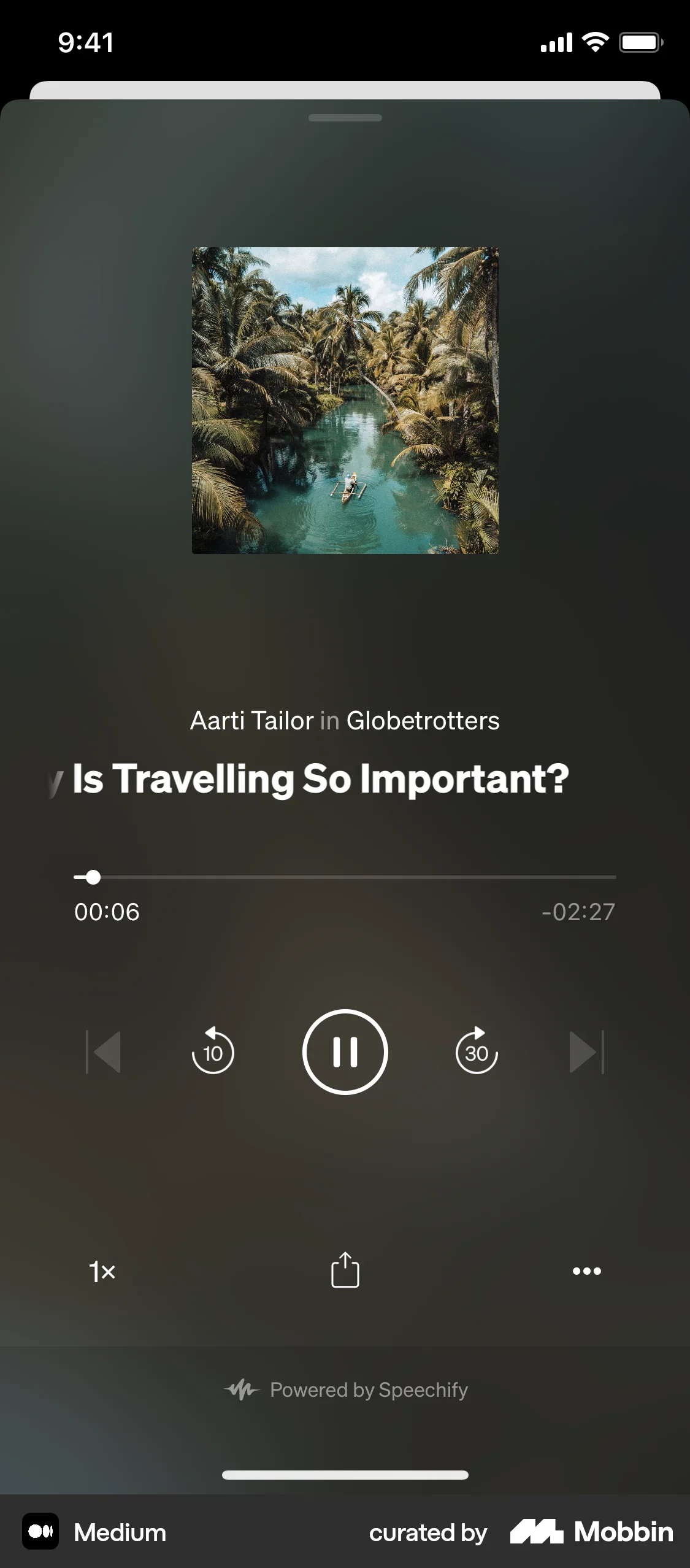This screenshot has height=1568, width=690.
Task: Check the Wi-Fi status icon
Action: click(x=594, y=42)
